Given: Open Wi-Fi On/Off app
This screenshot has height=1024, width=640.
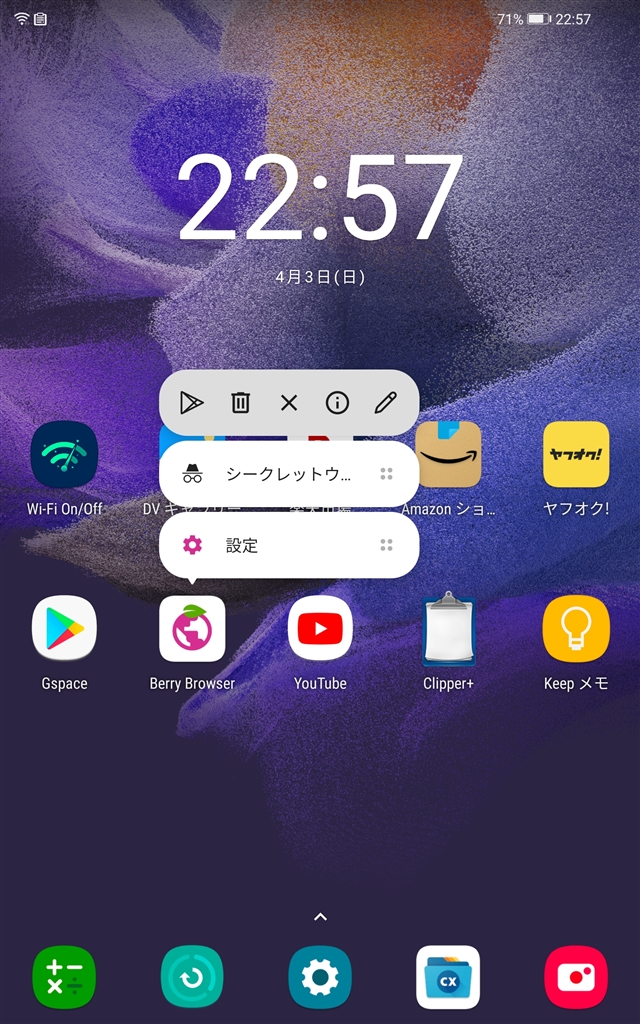Looking at the screenshot, I should [64, 455].
